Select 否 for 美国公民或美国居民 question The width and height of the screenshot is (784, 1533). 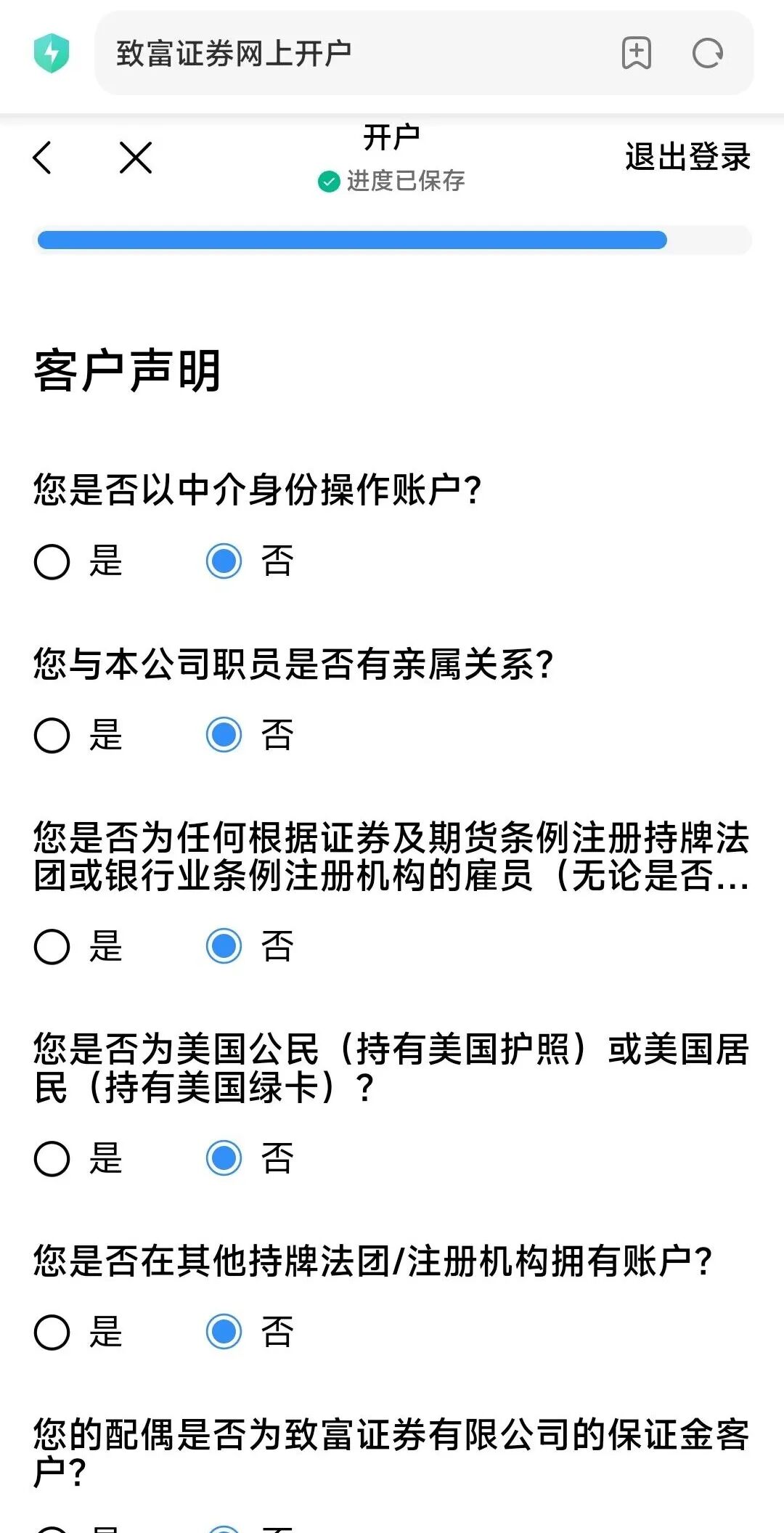[224, 1158]
